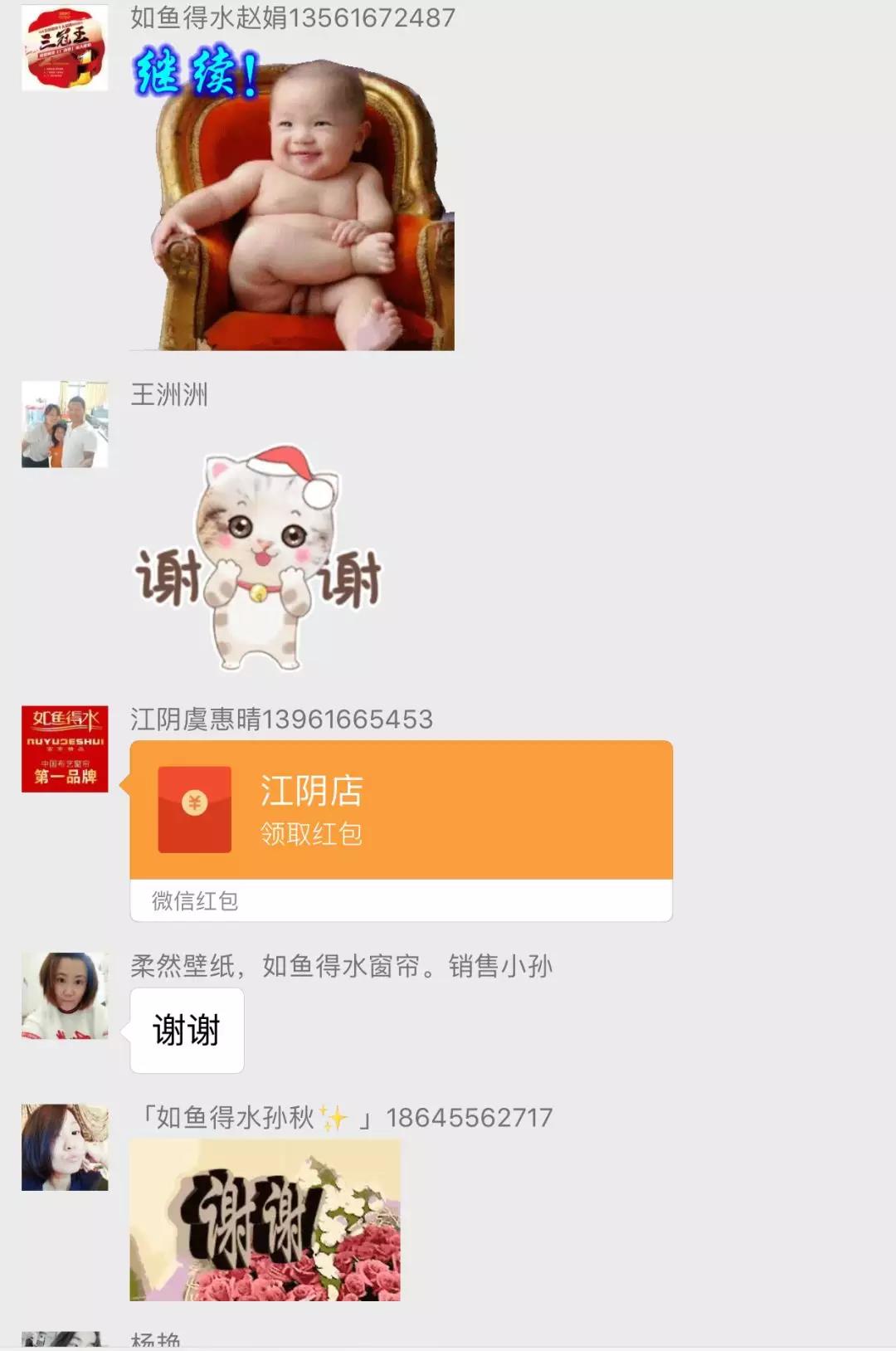Image resolution: width=896 pixels, height=1351 pixels.
Task: Open 如鱼得水赵娟's avatar profile
Action: [65, 47]
